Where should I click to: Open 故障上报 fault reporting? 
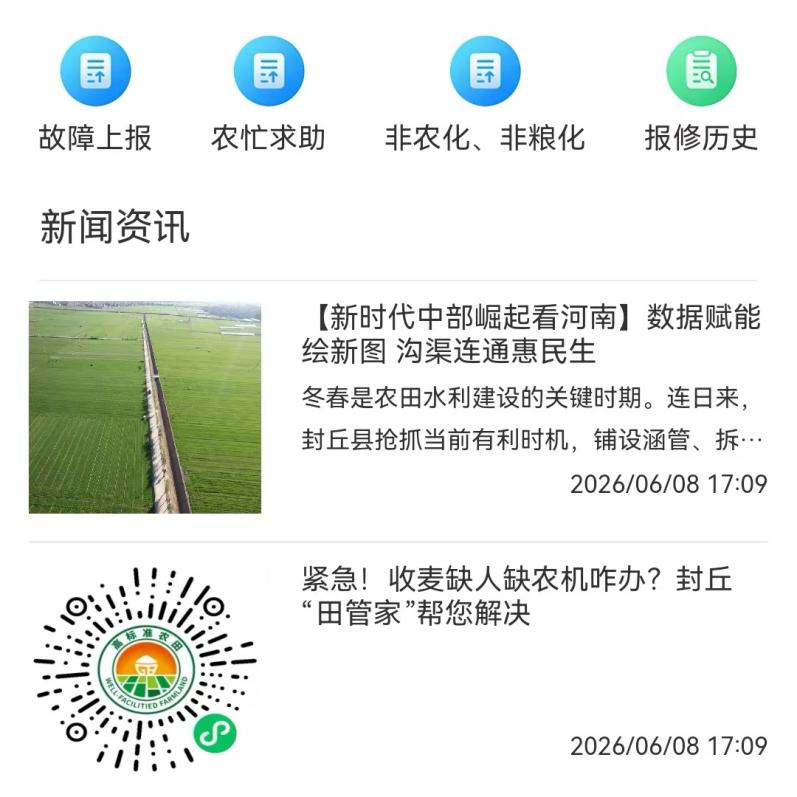[x=96, y=95]
